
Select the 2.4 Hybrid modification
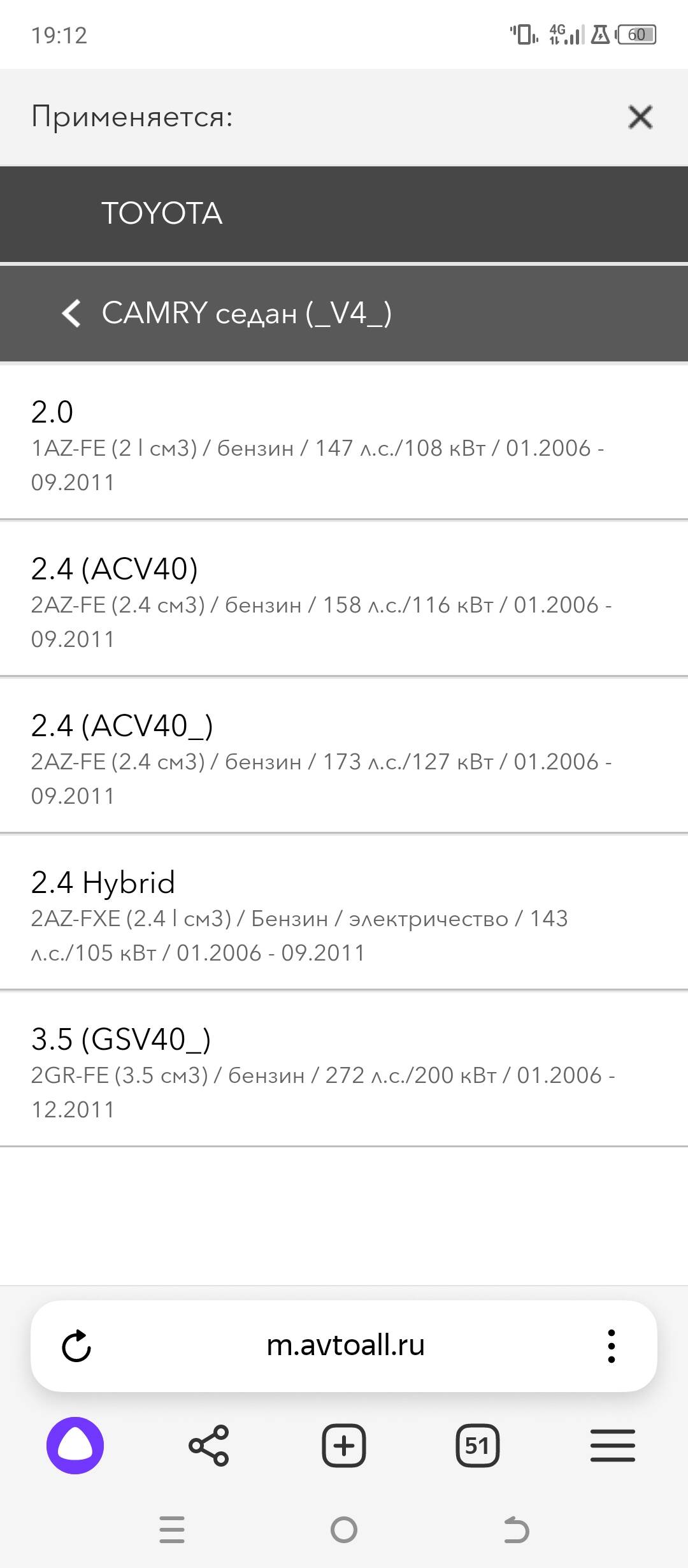pos(344,915)
